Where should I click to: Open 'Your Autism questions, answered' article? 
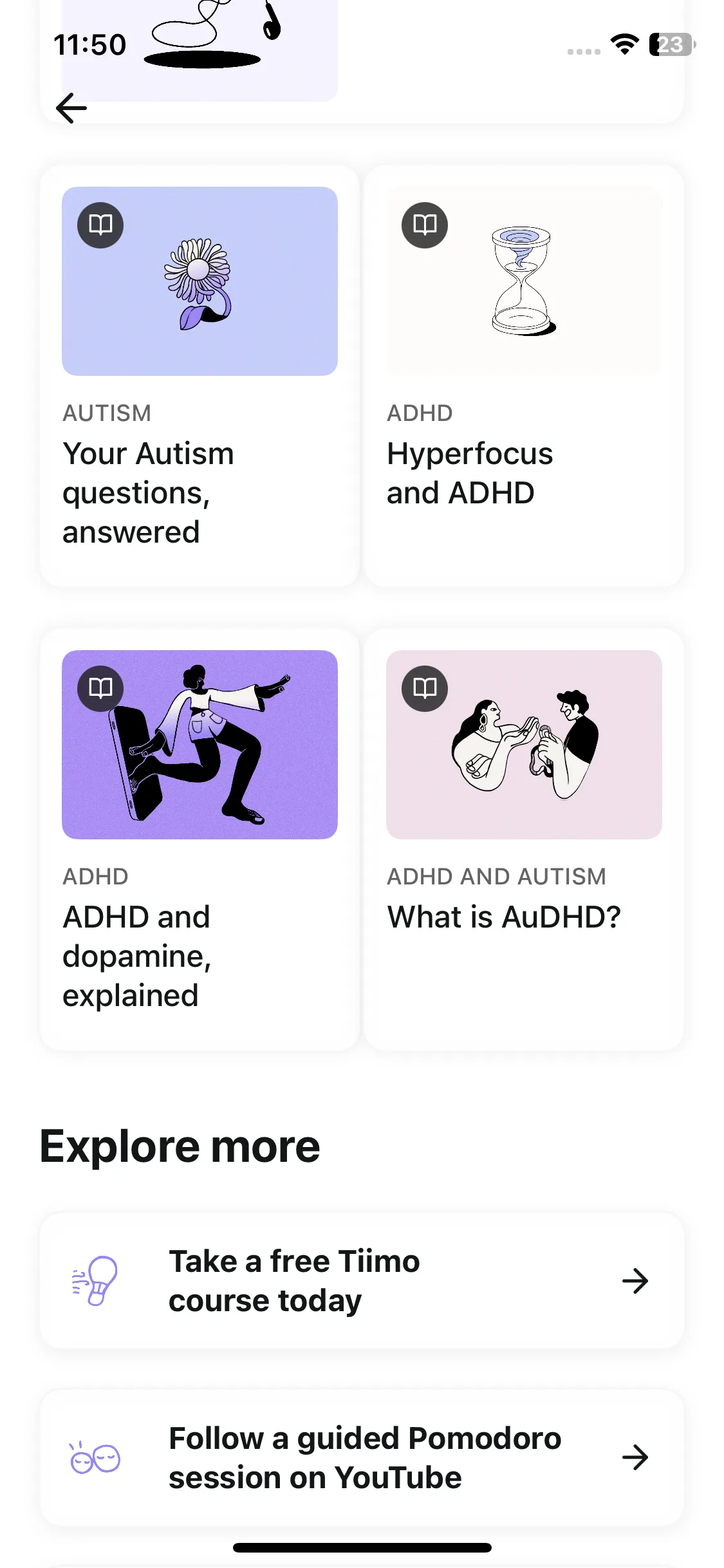200,377
